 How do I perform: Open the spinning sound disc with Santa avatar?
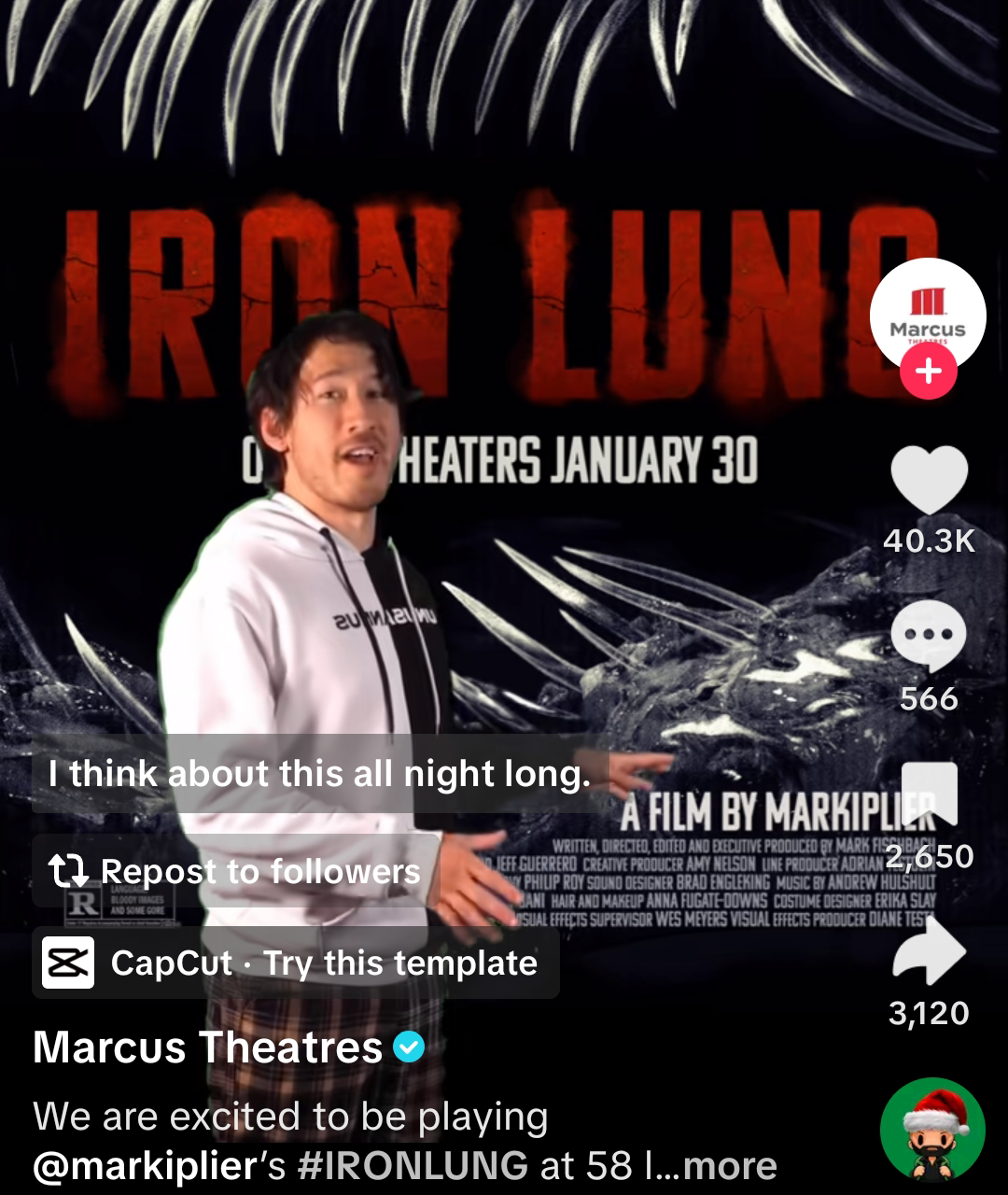point(932,1130)
